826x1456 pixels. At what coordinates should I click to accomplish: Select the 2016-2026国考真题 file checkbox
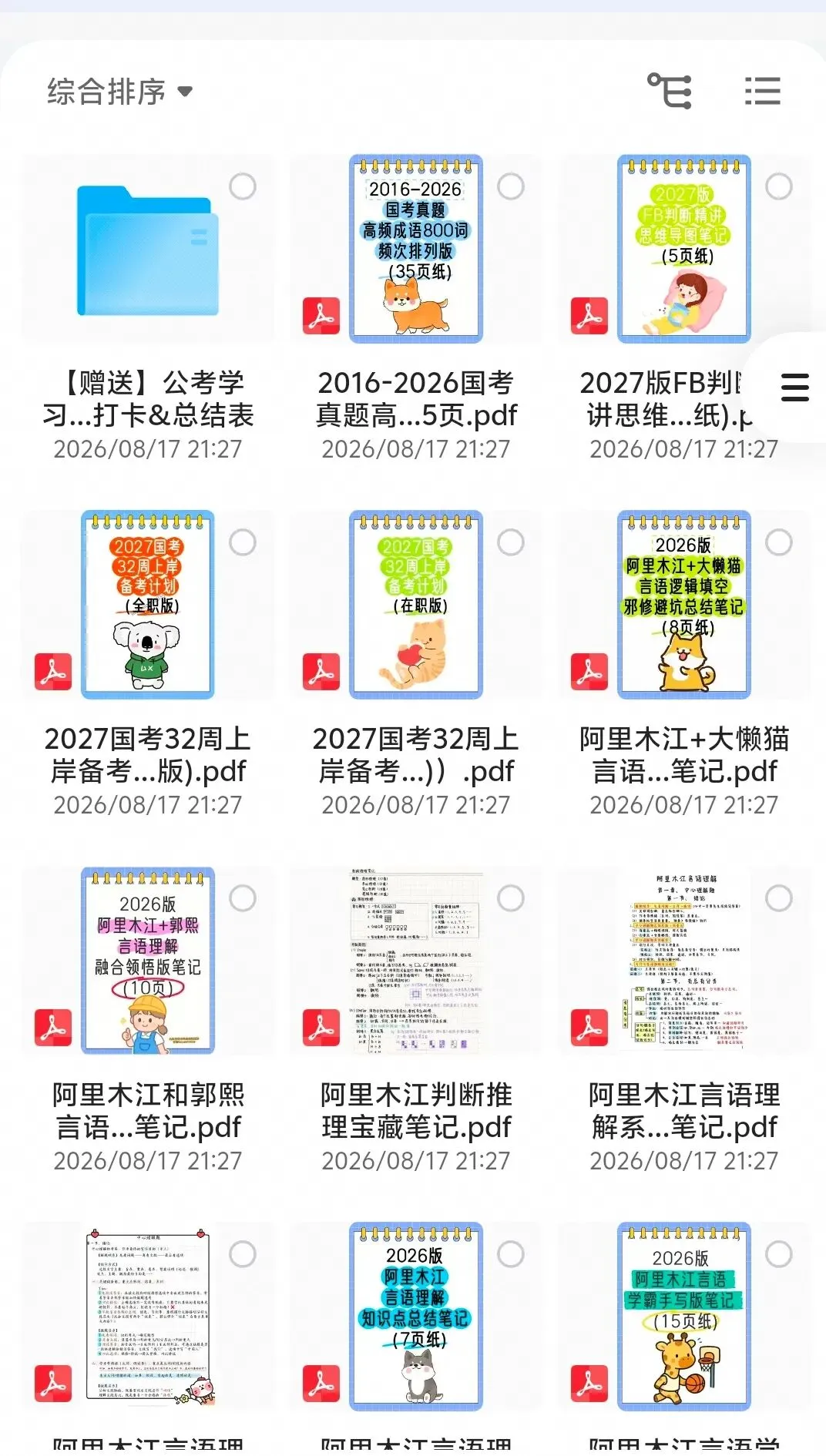click(x=511, y=186)
